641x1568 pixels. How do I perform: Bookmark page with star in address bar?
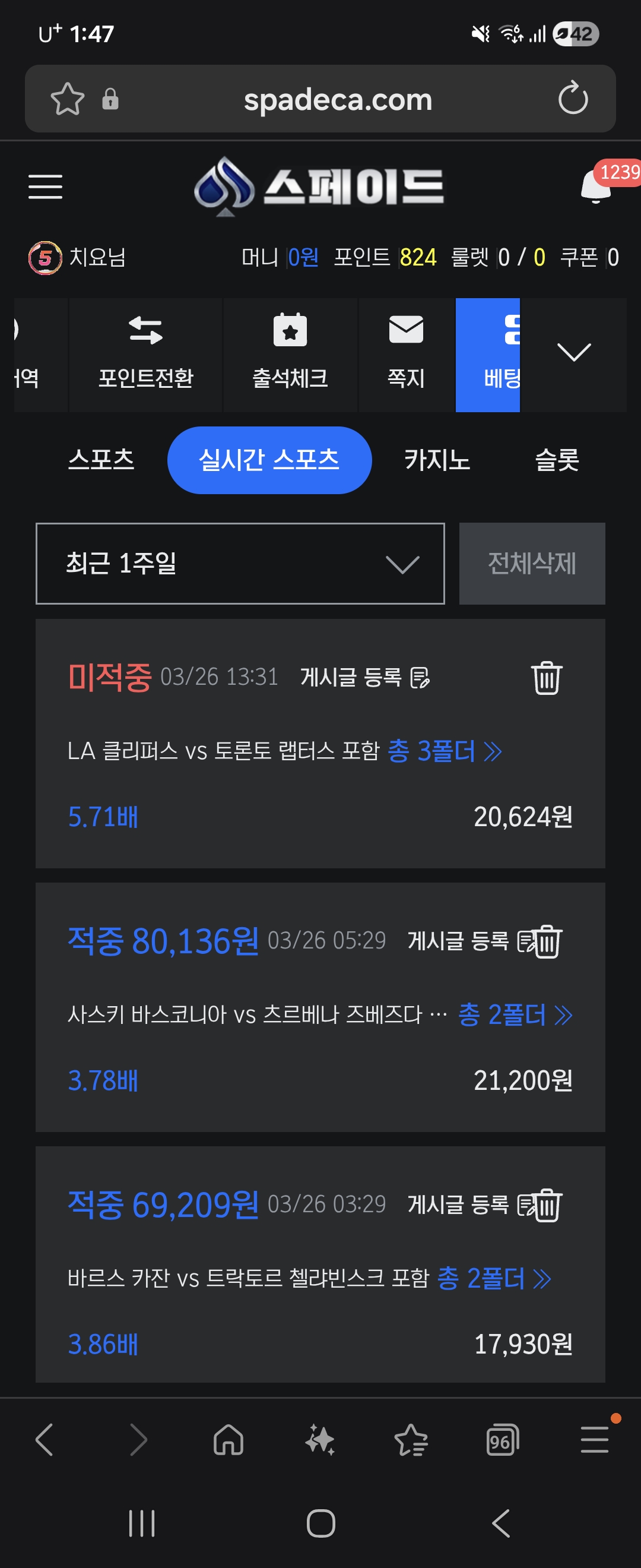click(67, 99)
